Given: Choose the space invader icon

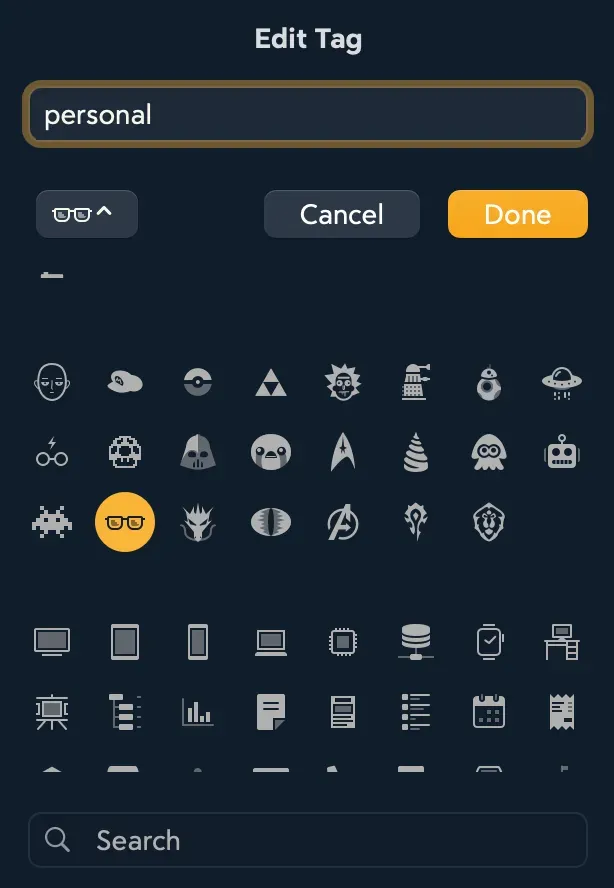Looking at the screenshot, I should pos(52,522).
